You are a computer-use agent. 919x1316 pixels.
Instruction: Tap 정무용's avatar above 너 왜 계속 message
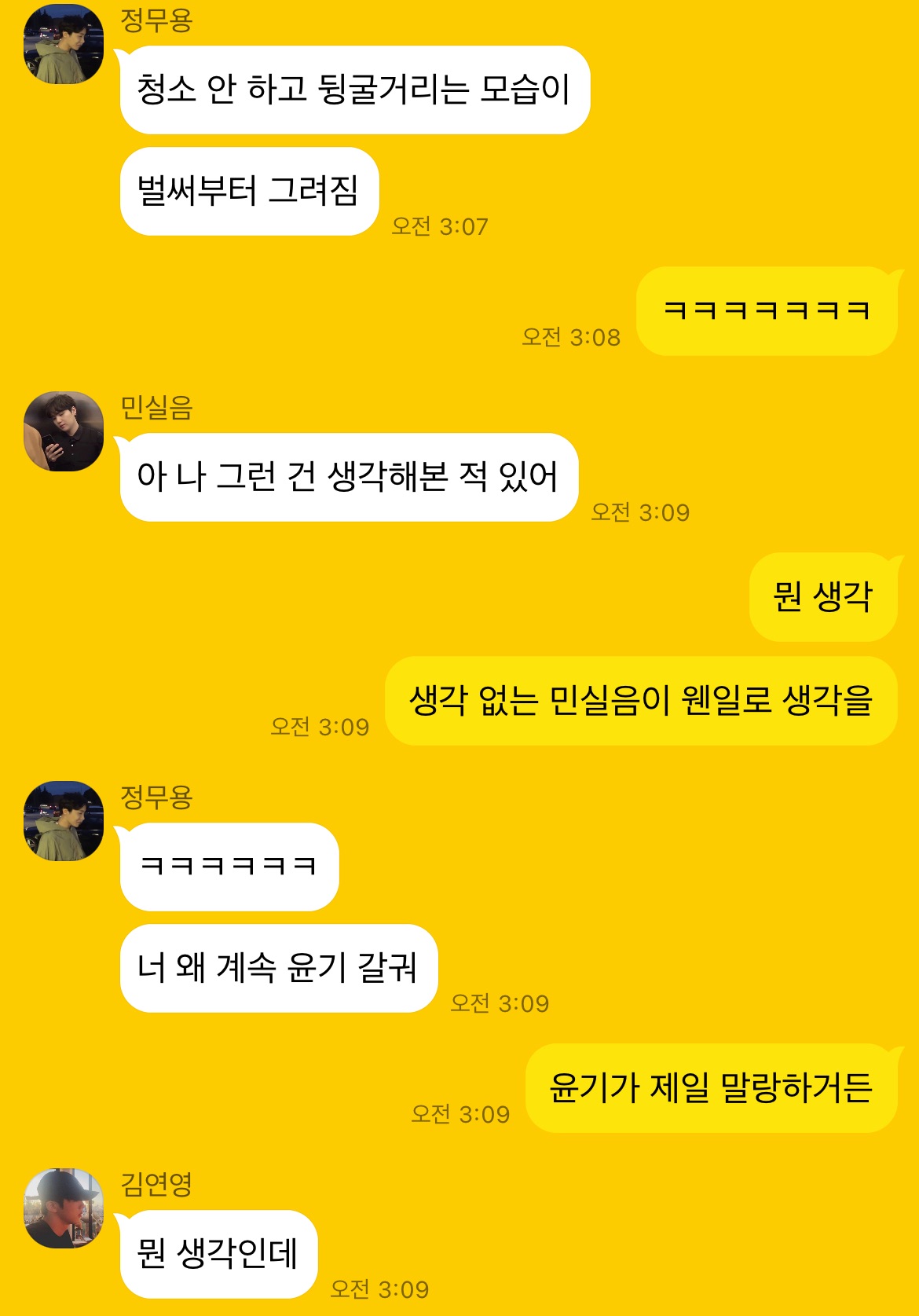coord(64,820)
